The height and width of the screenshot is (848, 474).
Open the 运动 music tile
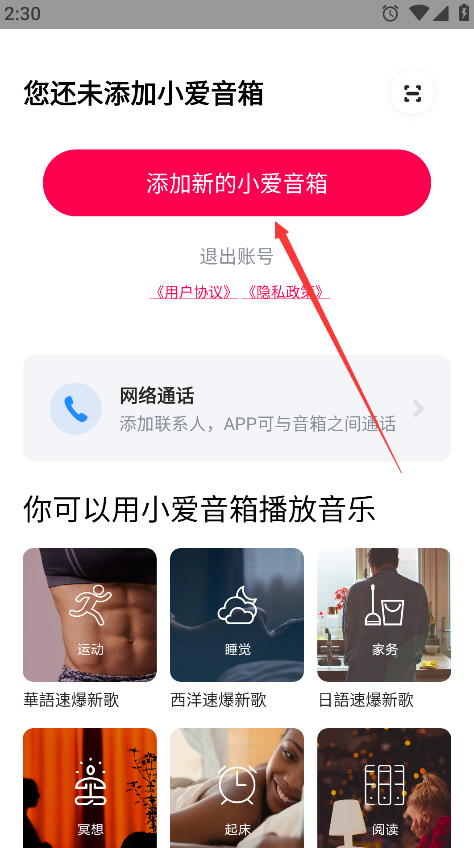[90, 615]
